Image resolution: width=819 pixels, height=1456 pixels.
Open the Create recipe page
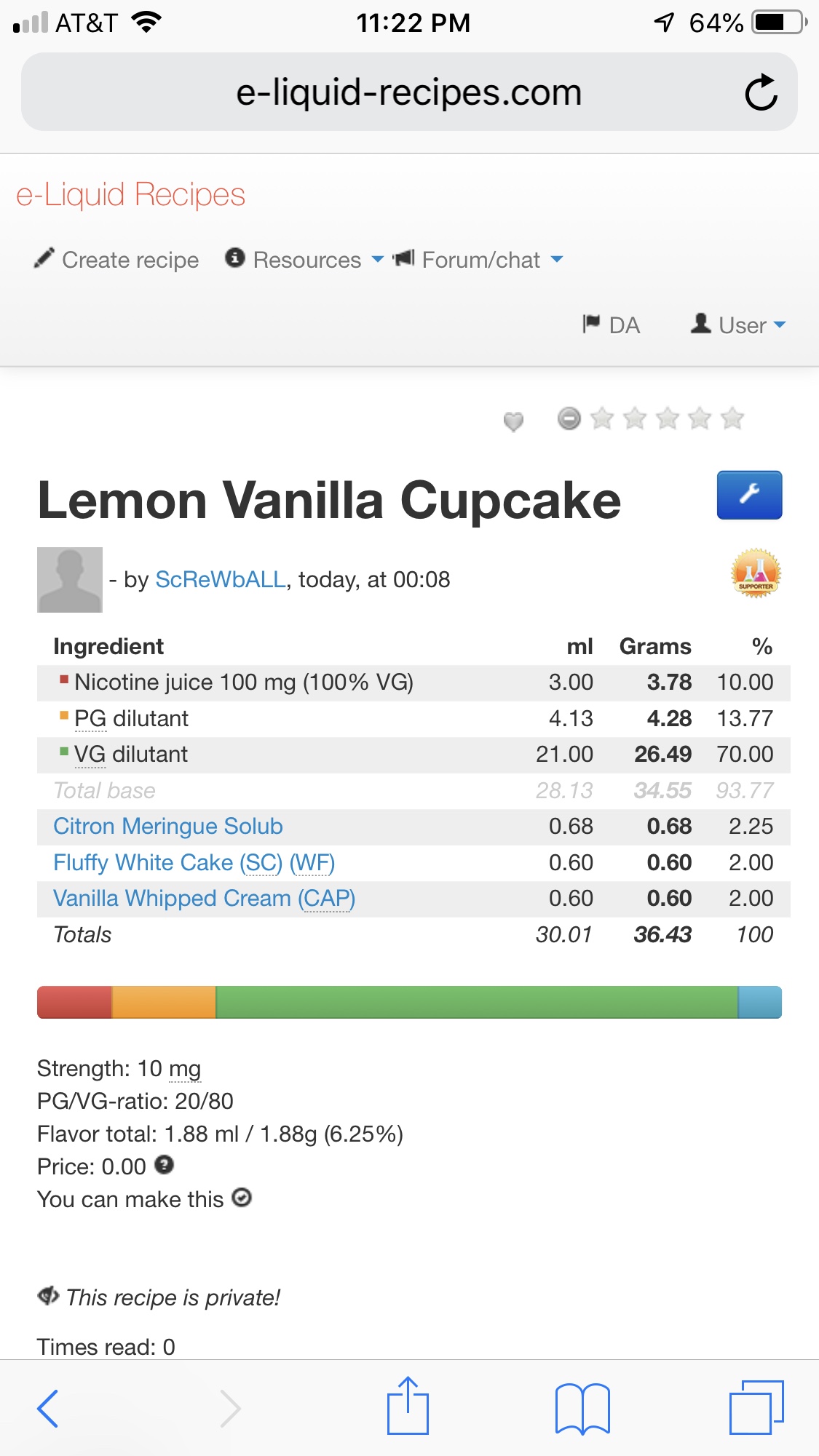117,260
